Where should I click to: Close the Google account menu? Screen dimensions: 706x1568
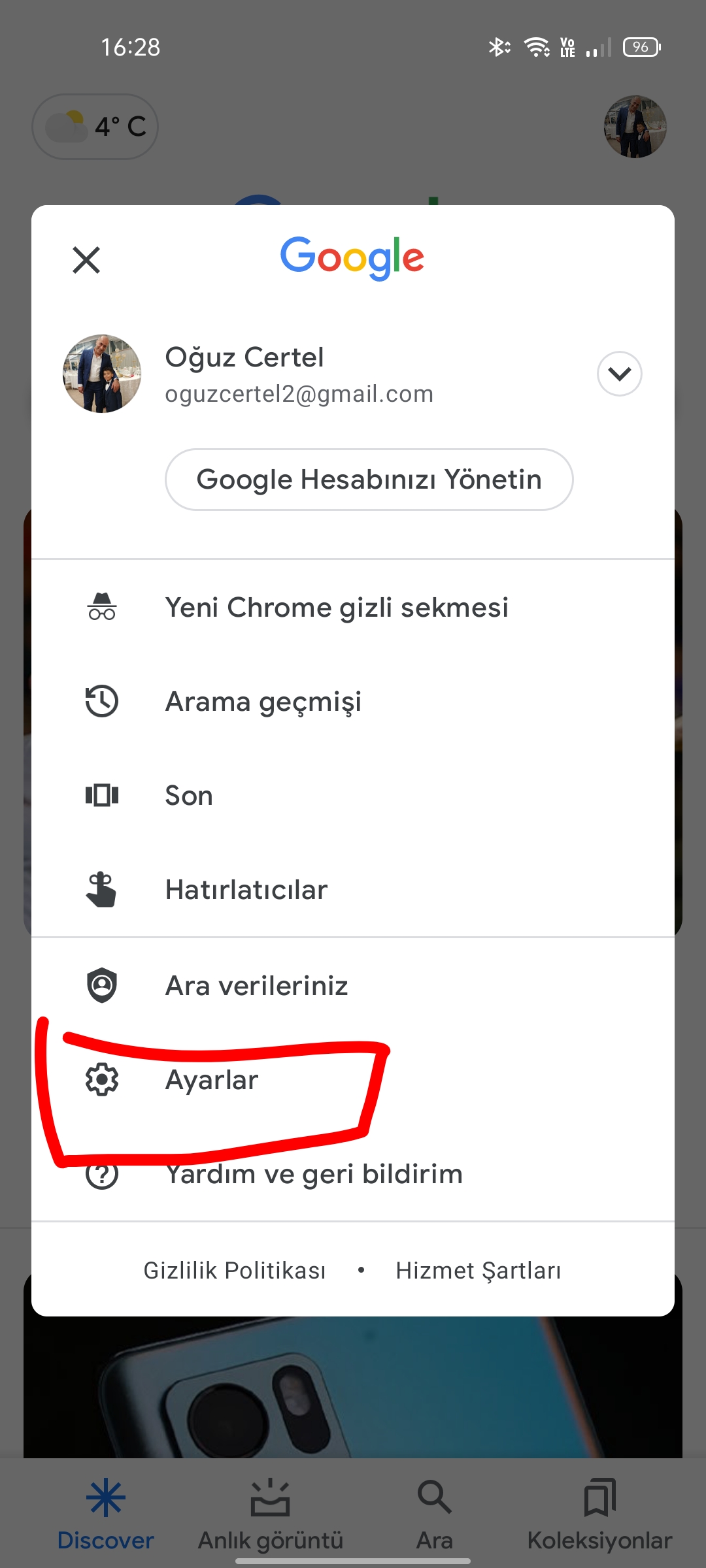pos(86,259)
